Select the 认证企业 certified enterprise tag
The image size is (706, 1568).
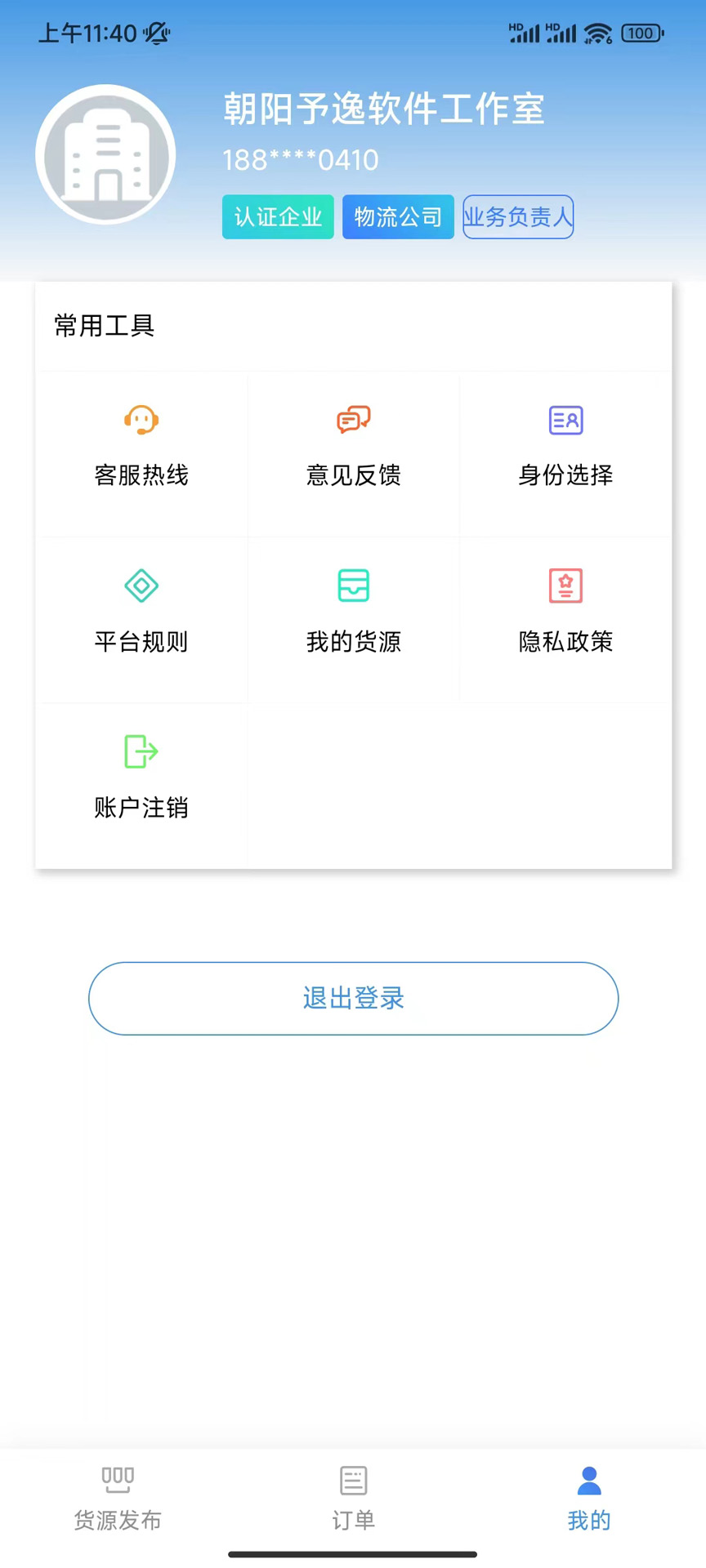tap(278, 216)
